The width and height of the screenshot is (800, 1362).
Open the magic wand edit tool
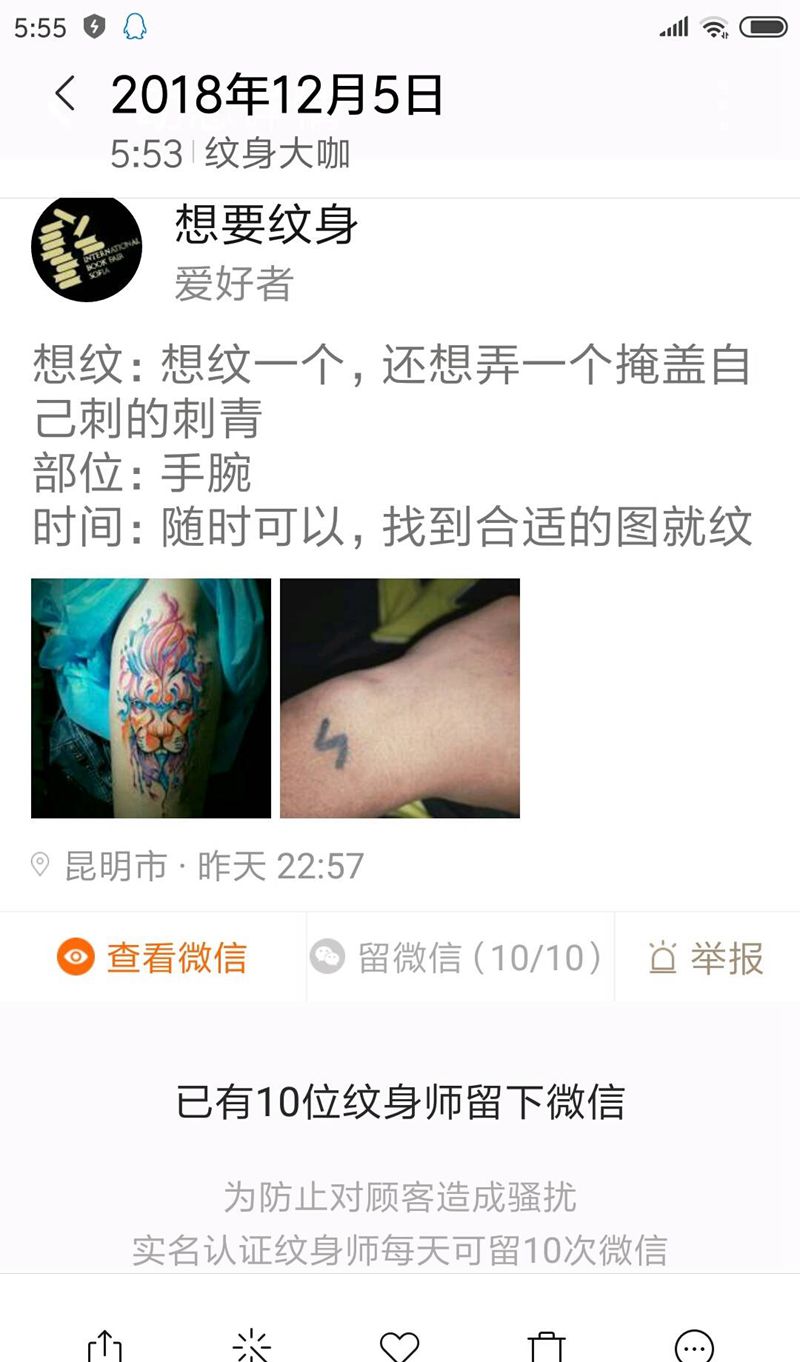tap(252, 1345)
